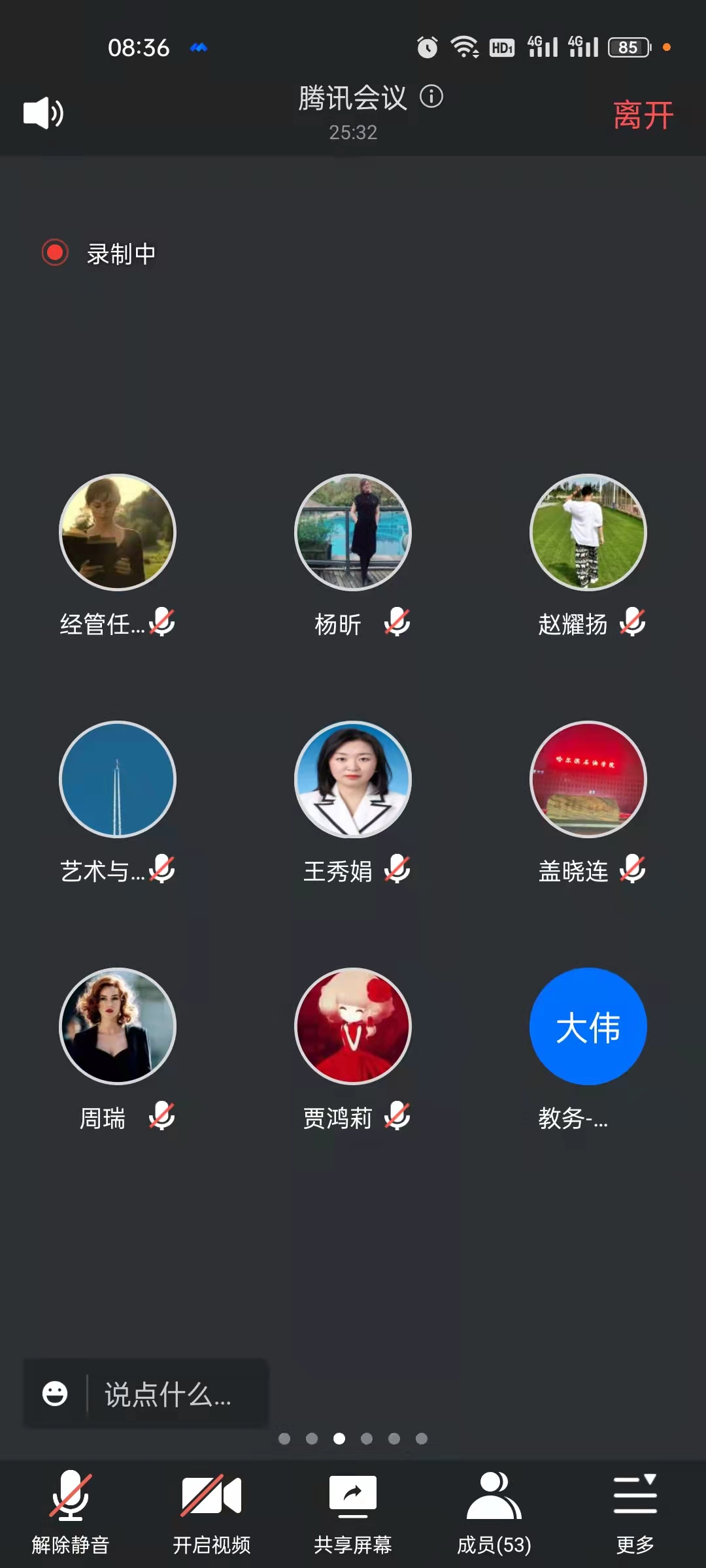
Task: Open the emoji picker in chat box
Action: point(55,1394)
